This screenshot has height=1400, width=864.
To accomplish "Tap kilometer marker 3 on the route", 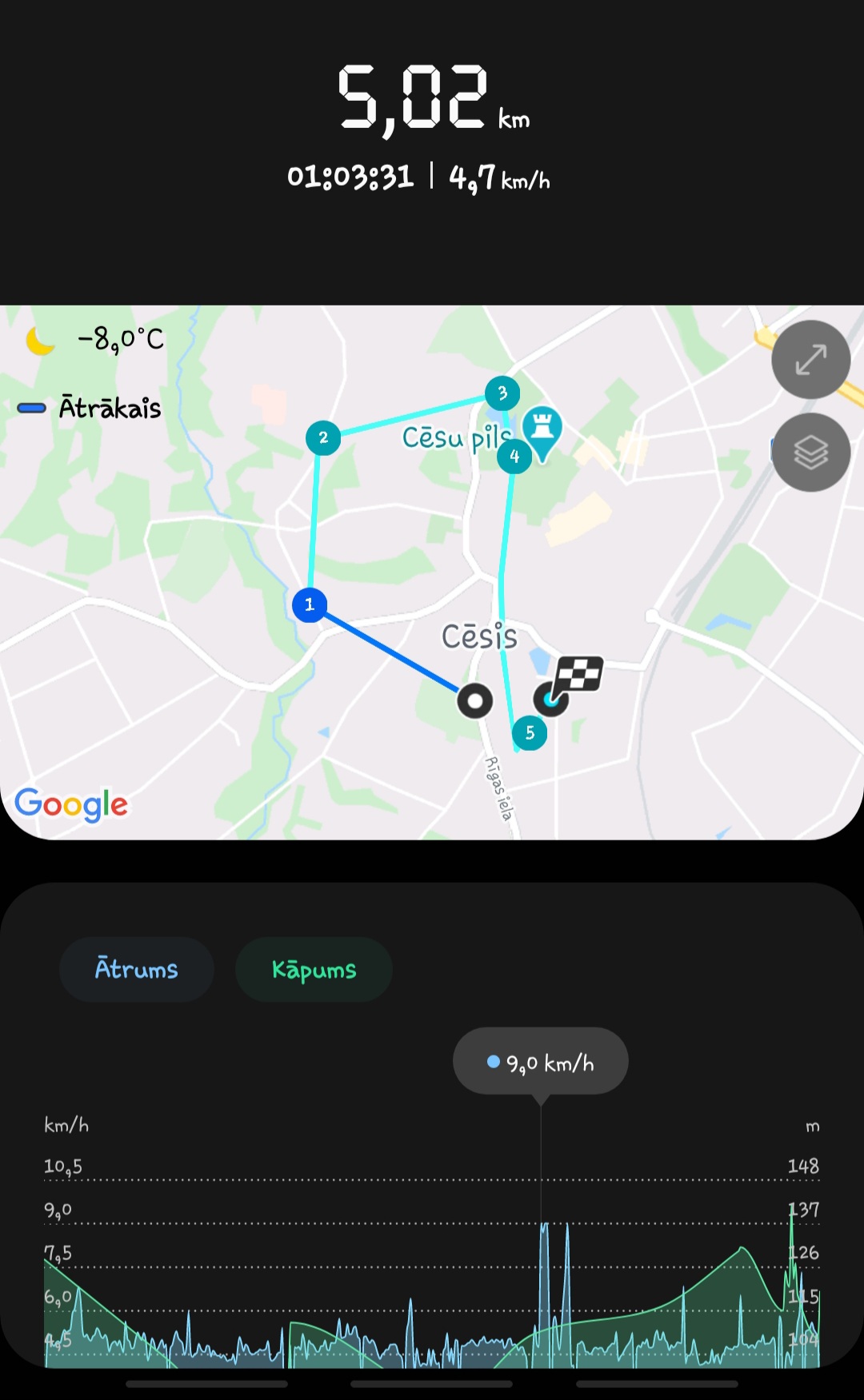I will click(502, 393).
